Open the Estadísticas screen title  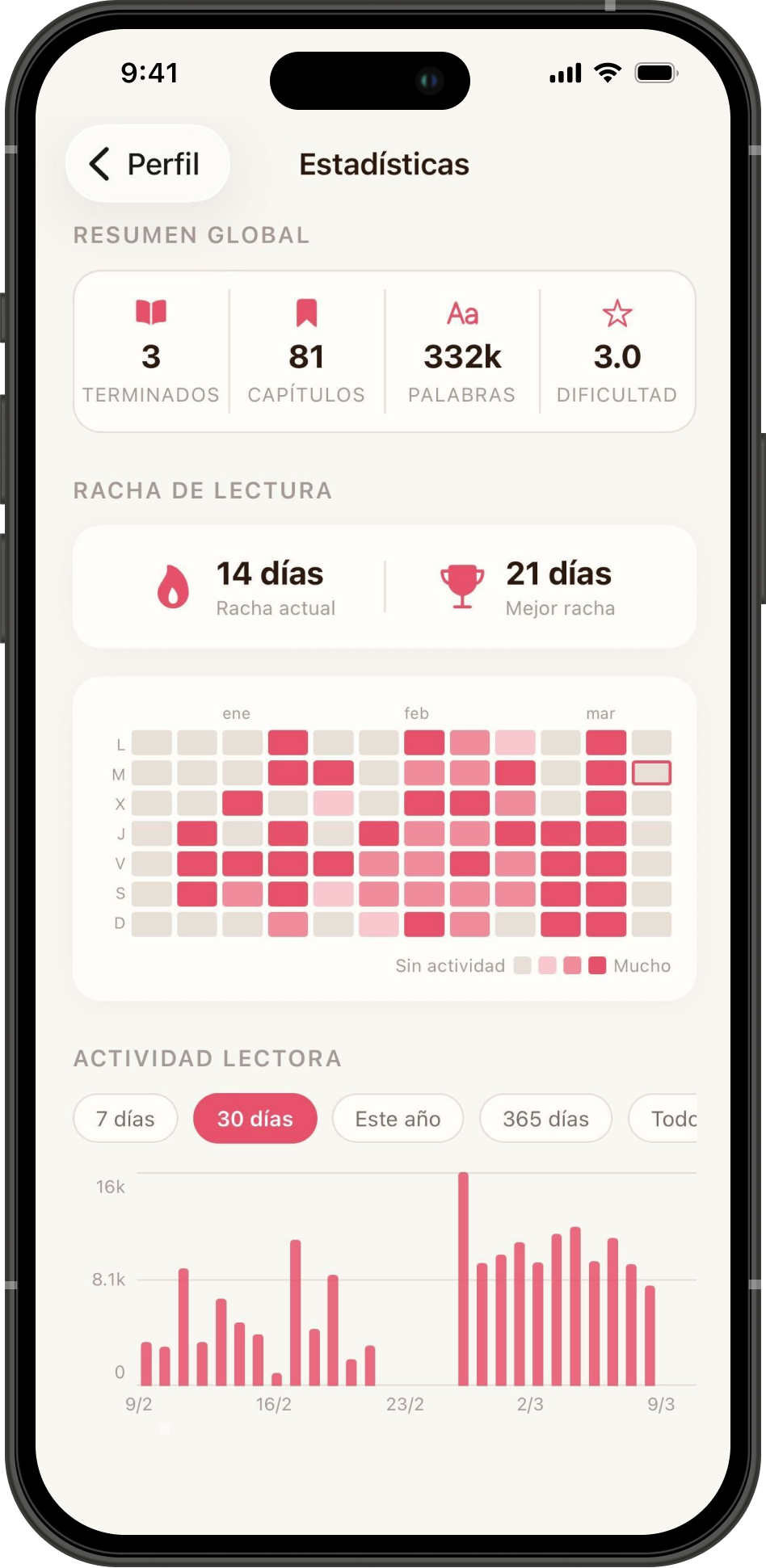(x=385, y=163)
